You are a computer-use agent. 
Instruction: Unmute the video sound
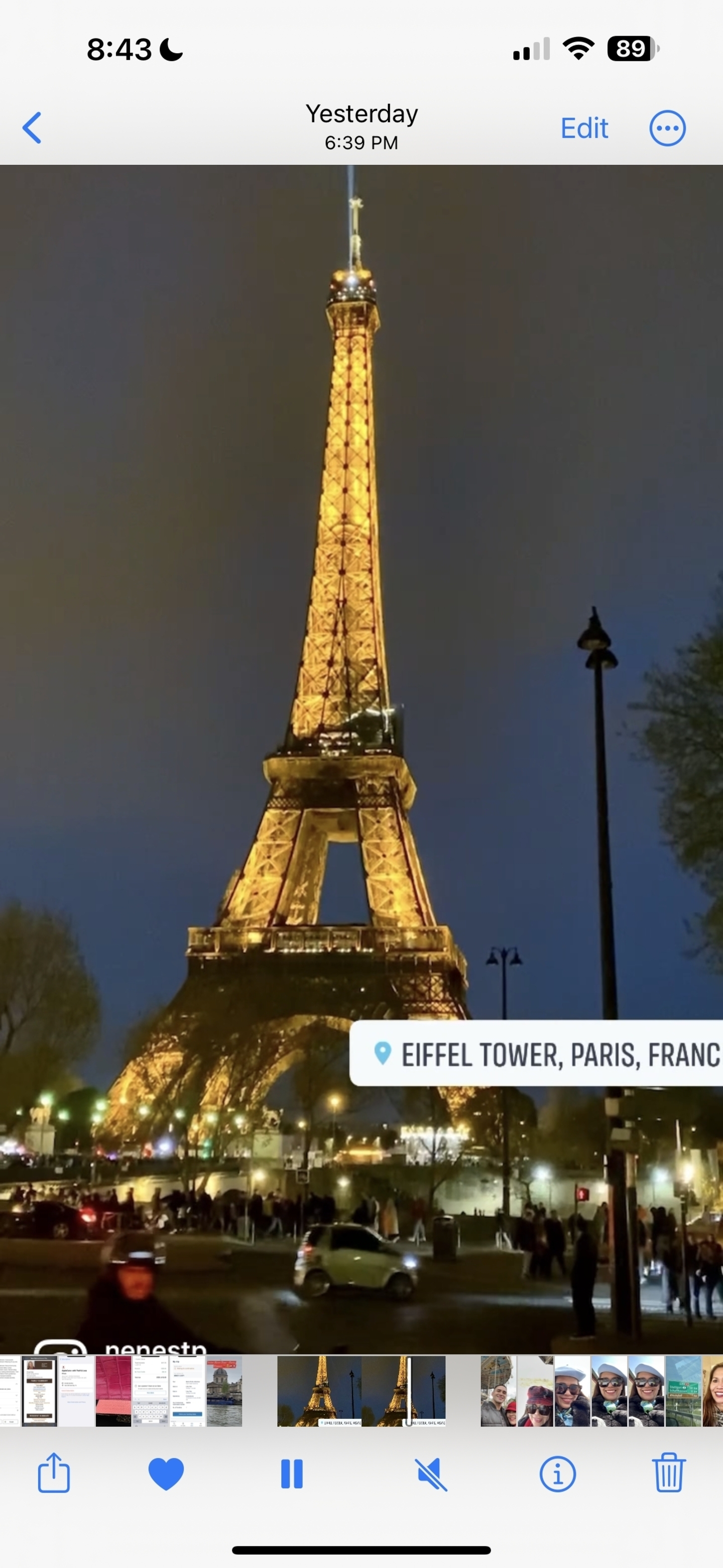tap(431, 1474)
